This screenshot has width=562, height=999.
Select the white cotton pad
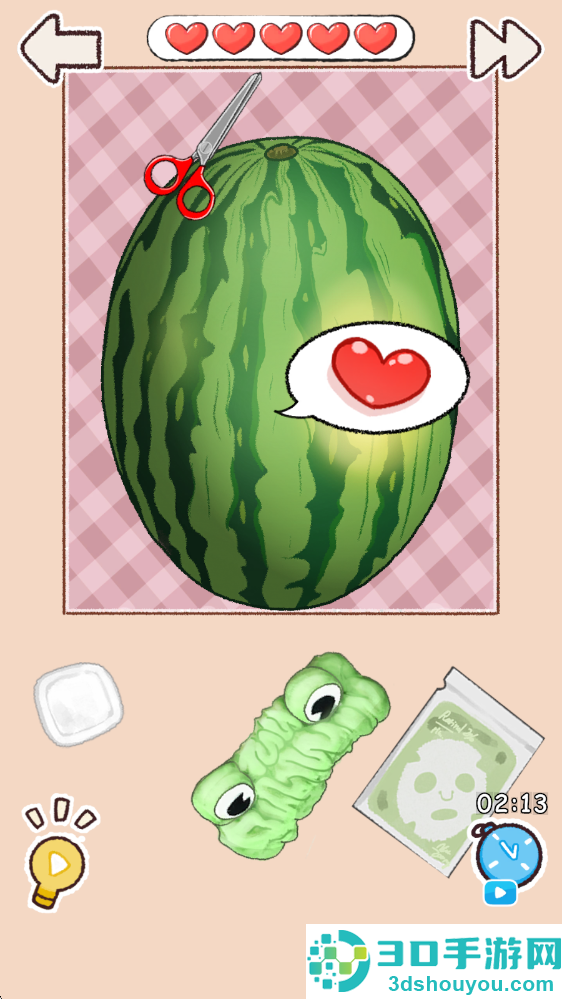coord(79,704)
